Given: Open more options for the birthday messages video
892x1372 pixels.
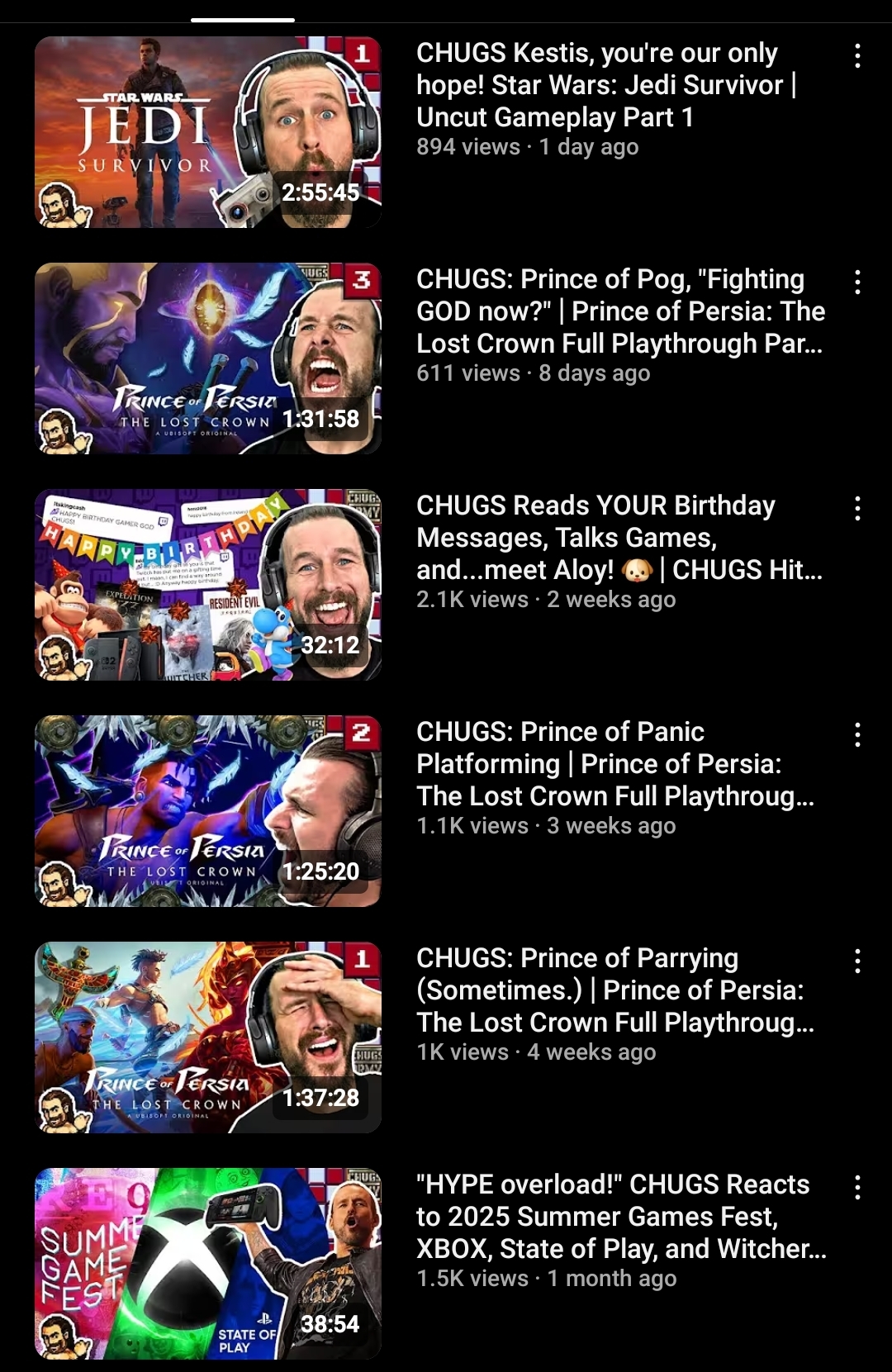Looking at the screenshot, I should (858, 509).
